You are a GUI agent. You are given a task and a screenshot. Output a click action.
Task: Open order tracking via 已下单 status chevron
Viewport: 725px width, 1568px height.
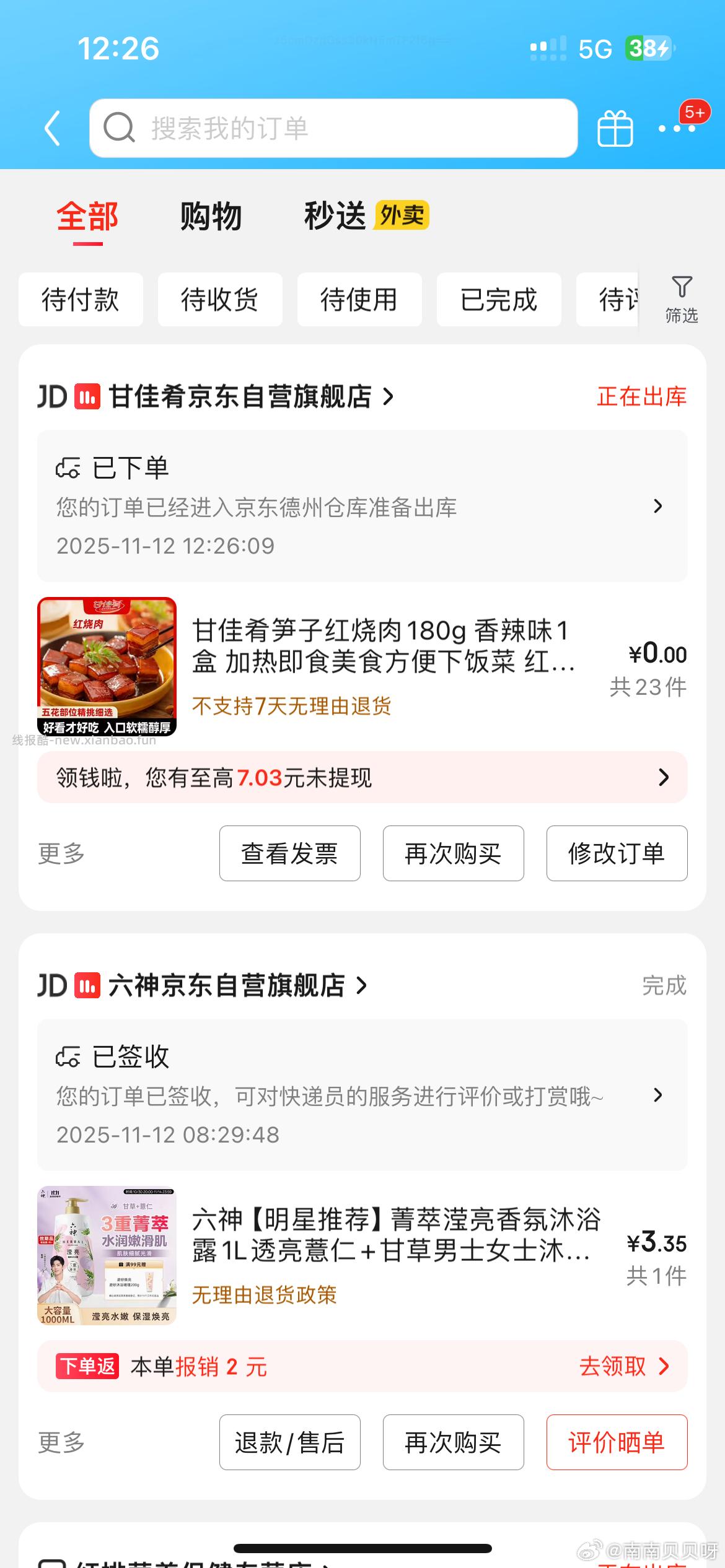tap(659, 507)
